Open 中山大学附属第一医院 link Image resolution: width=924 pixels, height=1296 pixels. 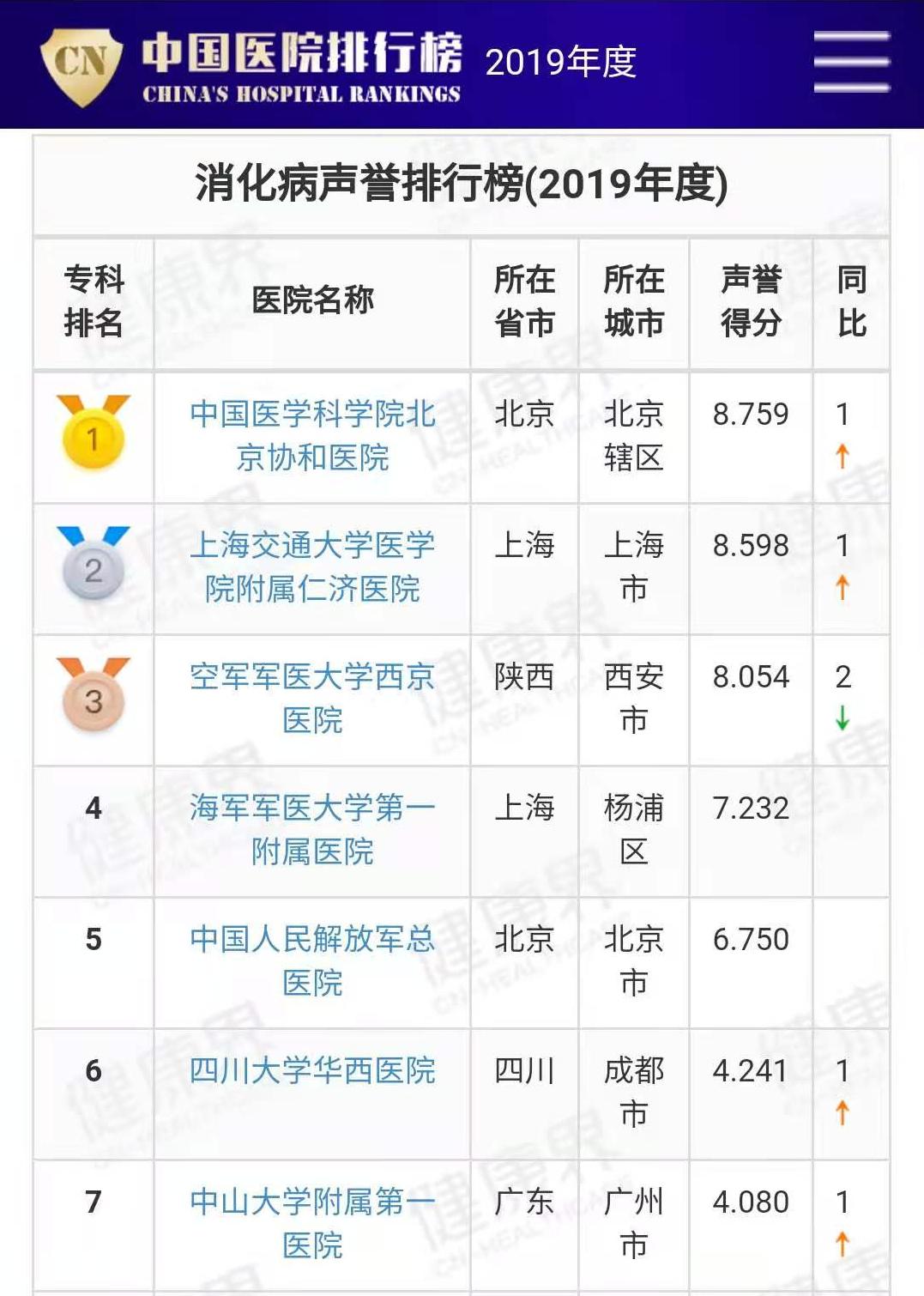coord(312,1223)
